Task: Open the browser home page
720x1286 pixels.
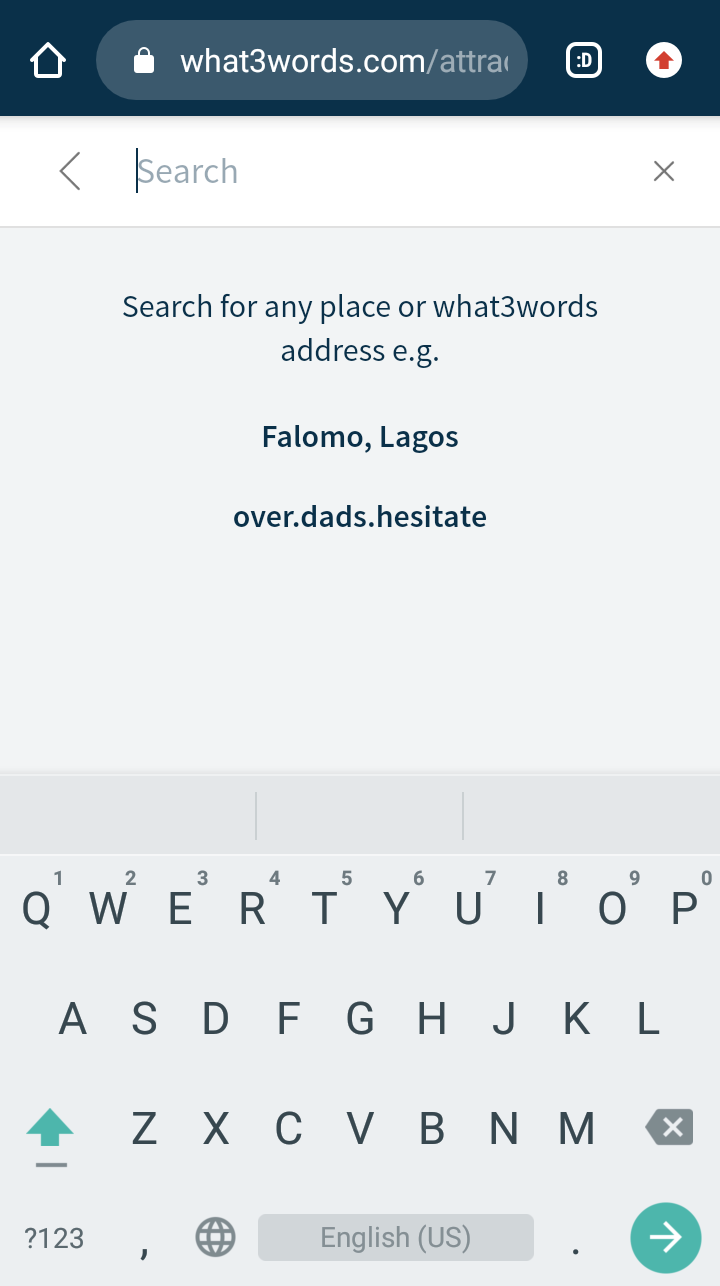Action: click(x=48, y=61)
